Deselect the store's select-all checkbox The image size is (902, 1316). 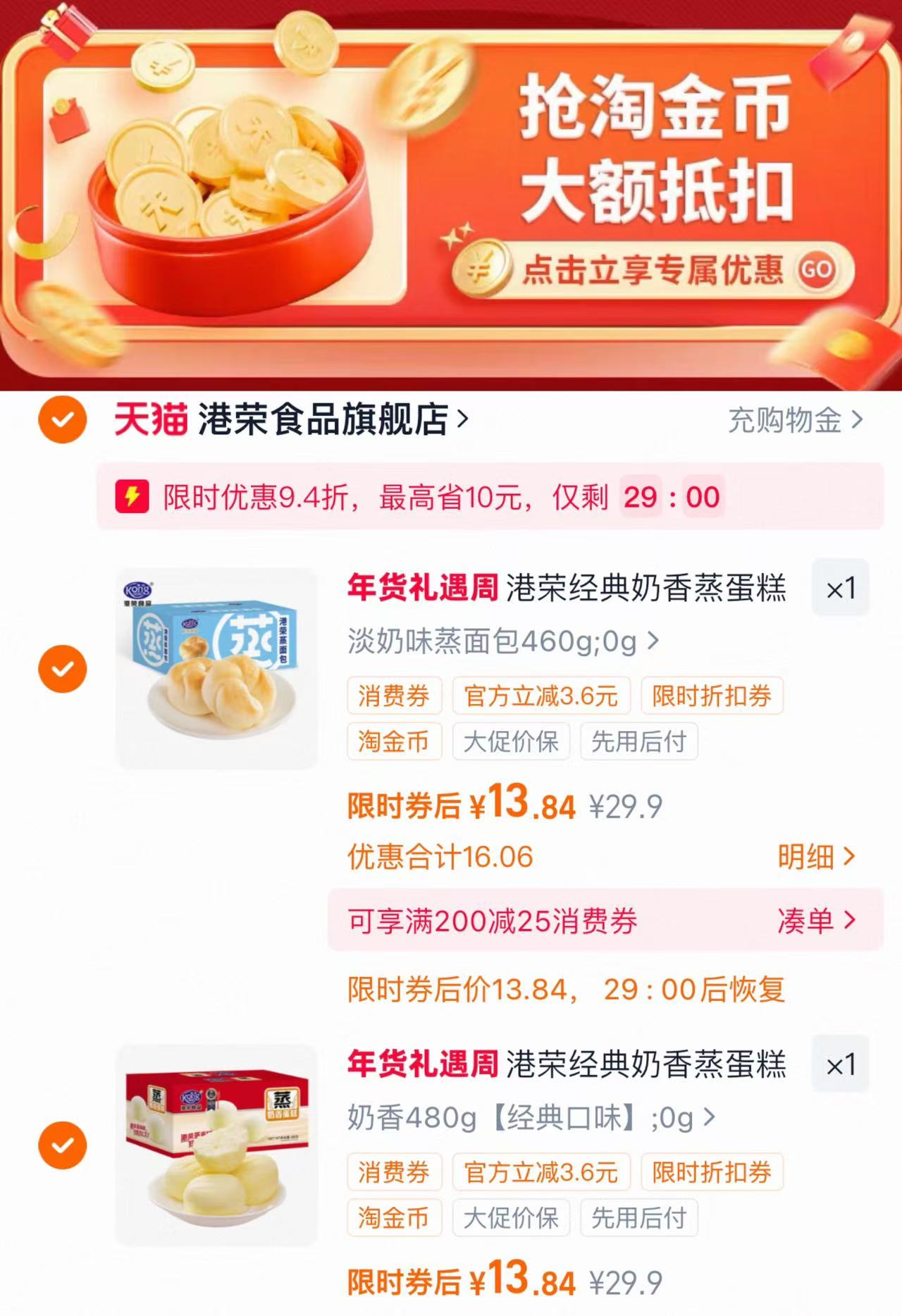coord(63,418)
